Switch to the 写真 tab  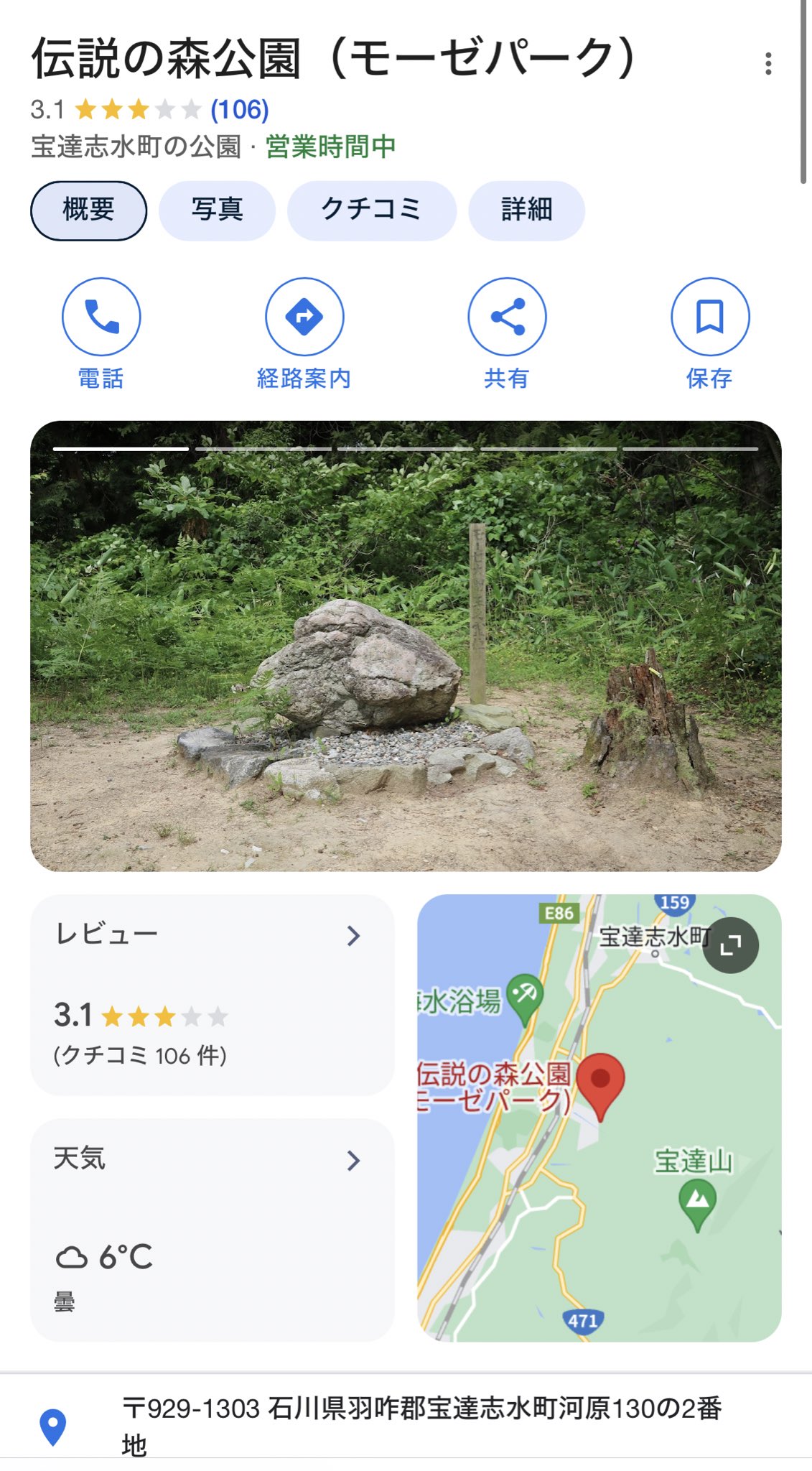coord(217,210)
